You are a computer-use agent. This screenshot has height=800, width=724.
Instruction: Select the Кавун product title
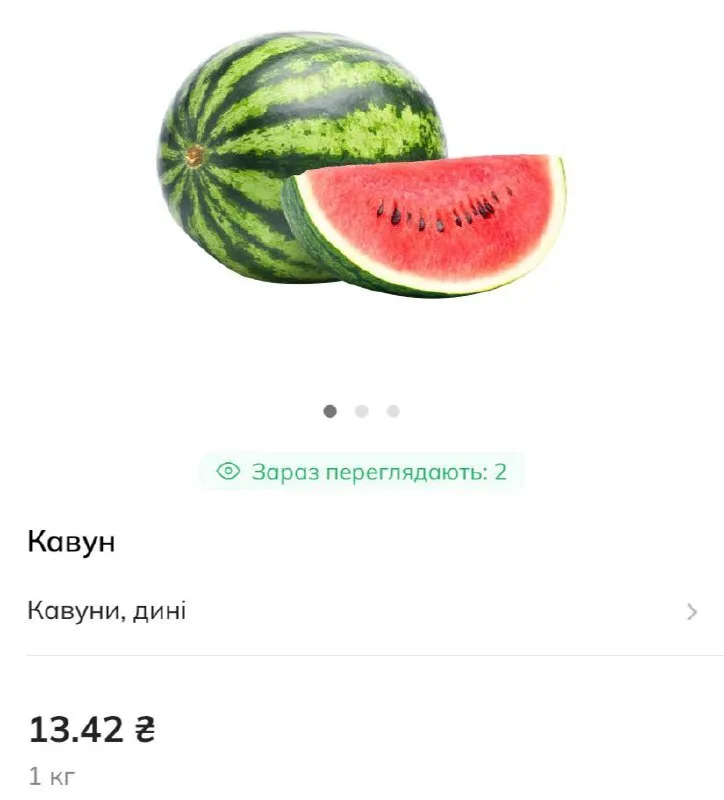pyautogui.click(x=71, y=542)
